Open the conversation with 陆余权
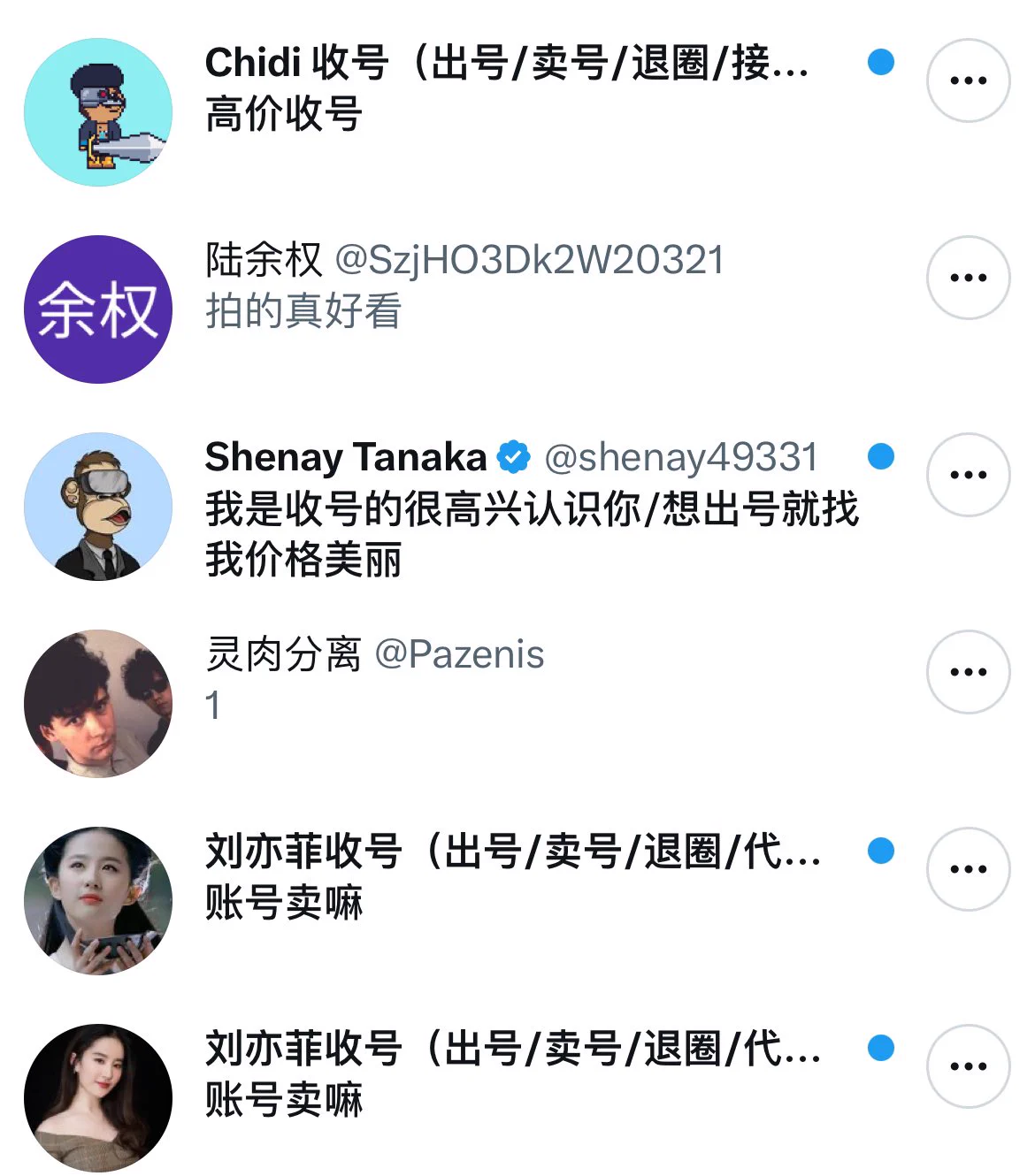Image resolution: width=1035 pixels, height=1176 pixels. 464,286
